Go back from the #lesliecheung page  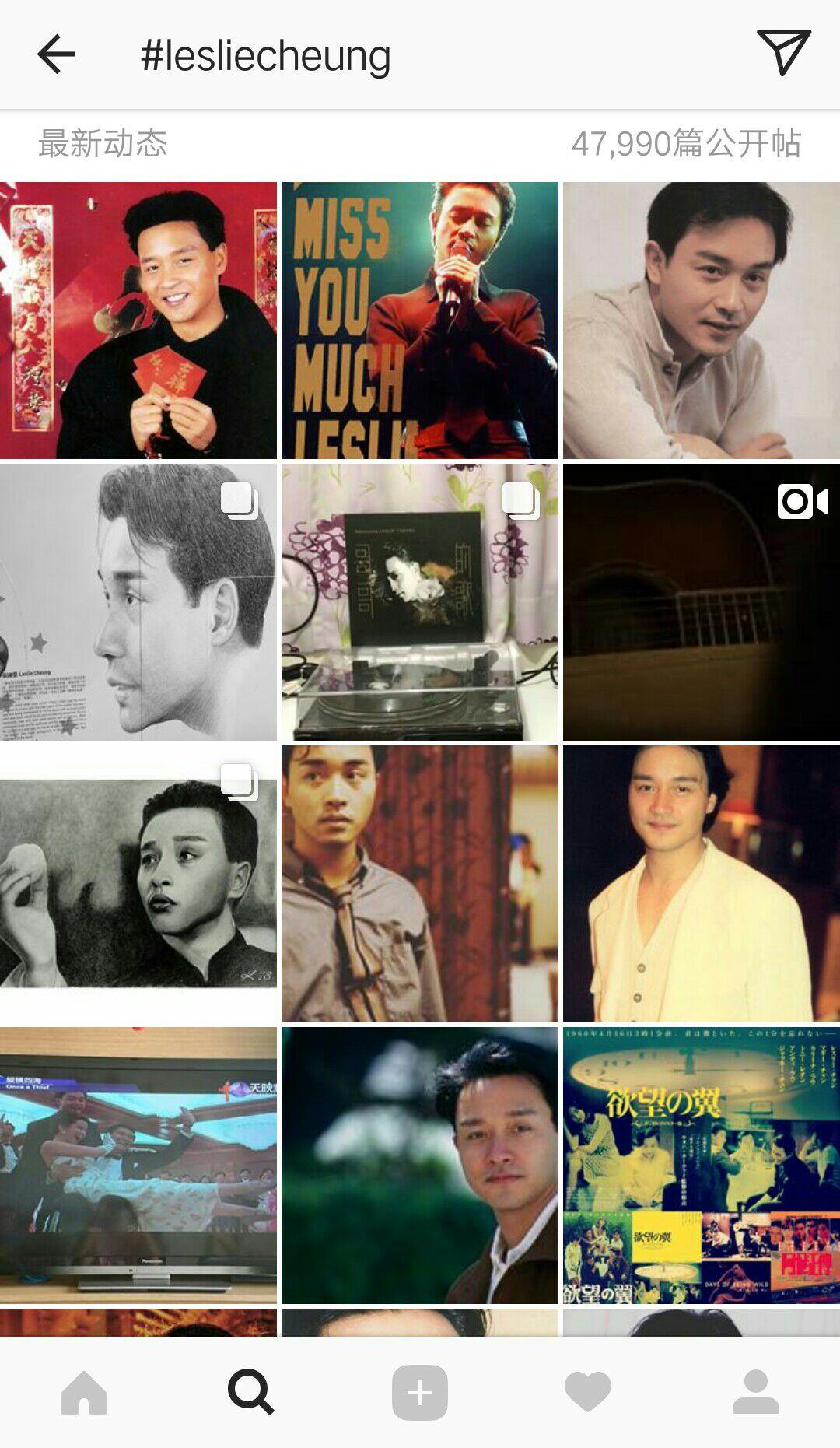click(56, 54)
